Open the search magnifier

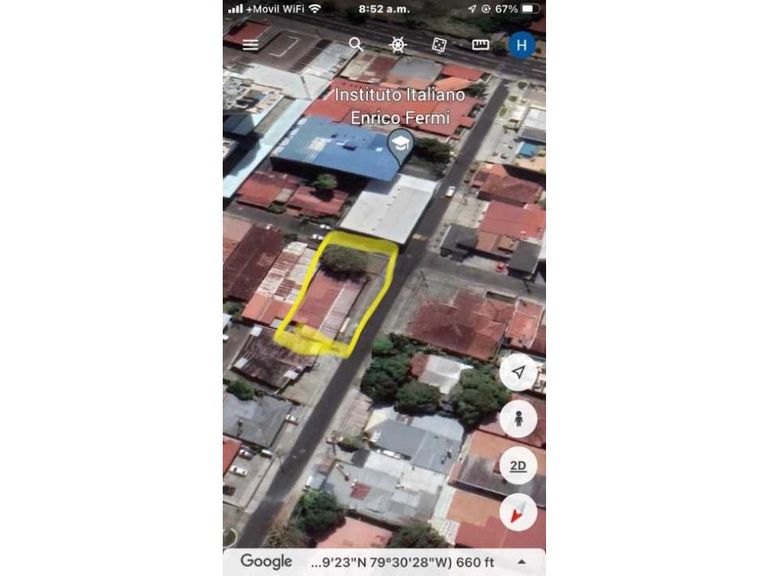[x=356, y=45]
